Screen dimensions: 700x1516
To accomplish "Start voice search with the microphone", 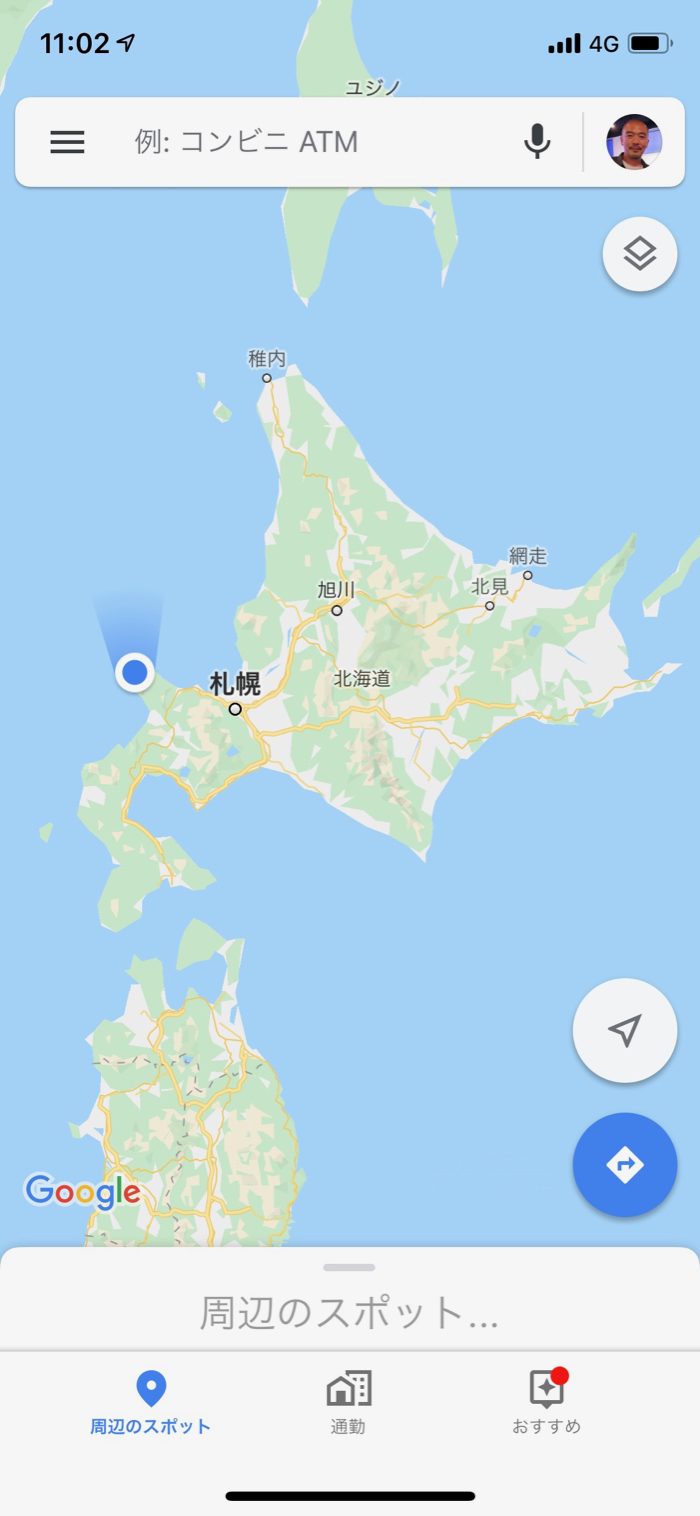I will pos(537,142).
